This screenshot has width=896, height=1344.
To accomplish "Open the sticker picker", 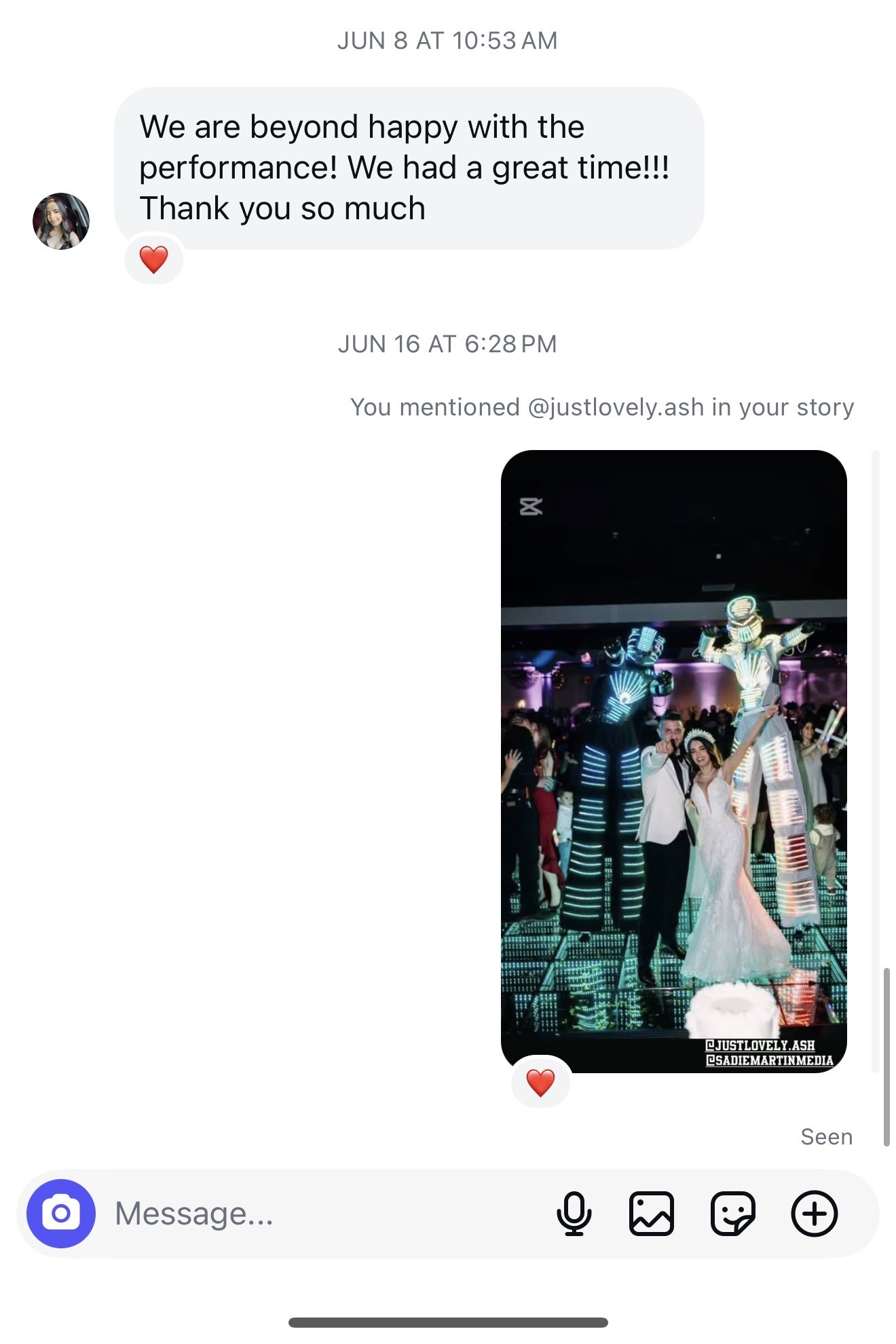I will [732, 1213].
